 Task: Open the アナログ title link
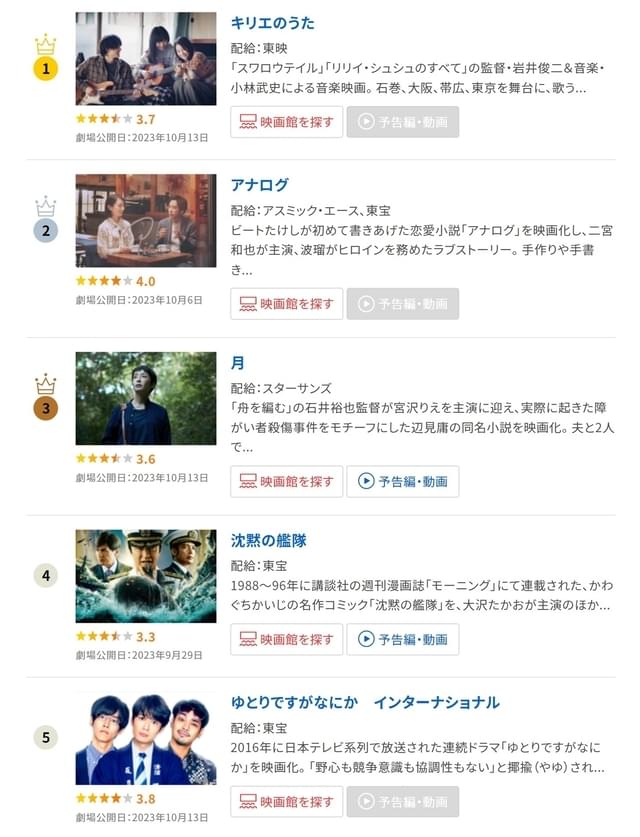pos(259,185)
